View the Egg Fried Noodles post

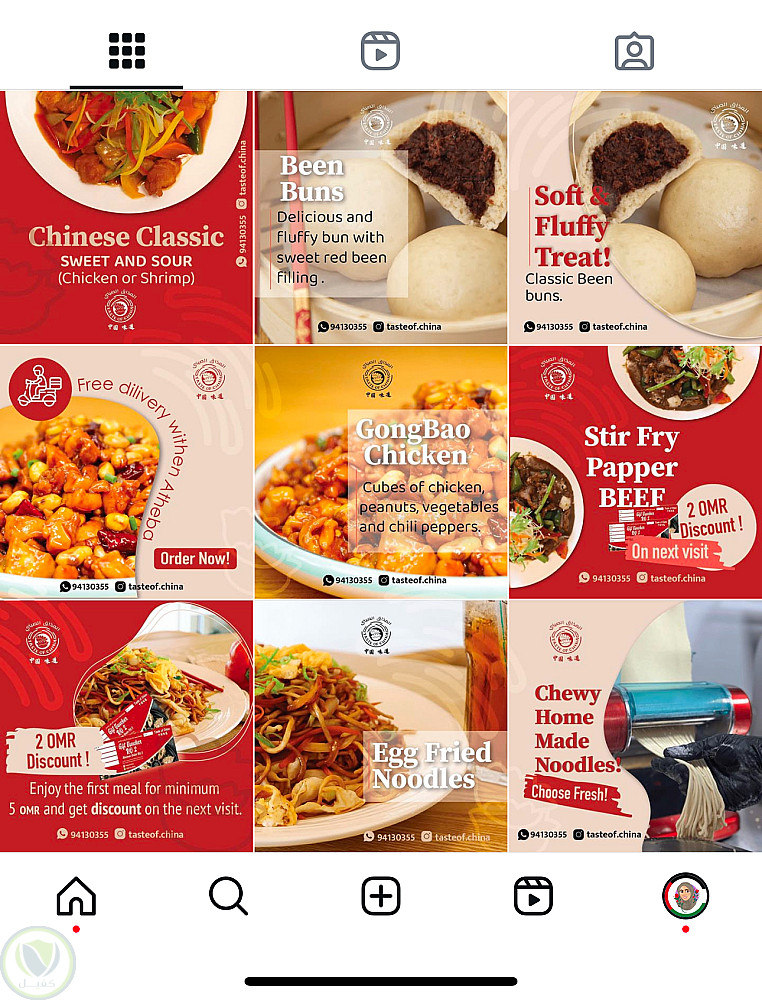pos(381,726)
